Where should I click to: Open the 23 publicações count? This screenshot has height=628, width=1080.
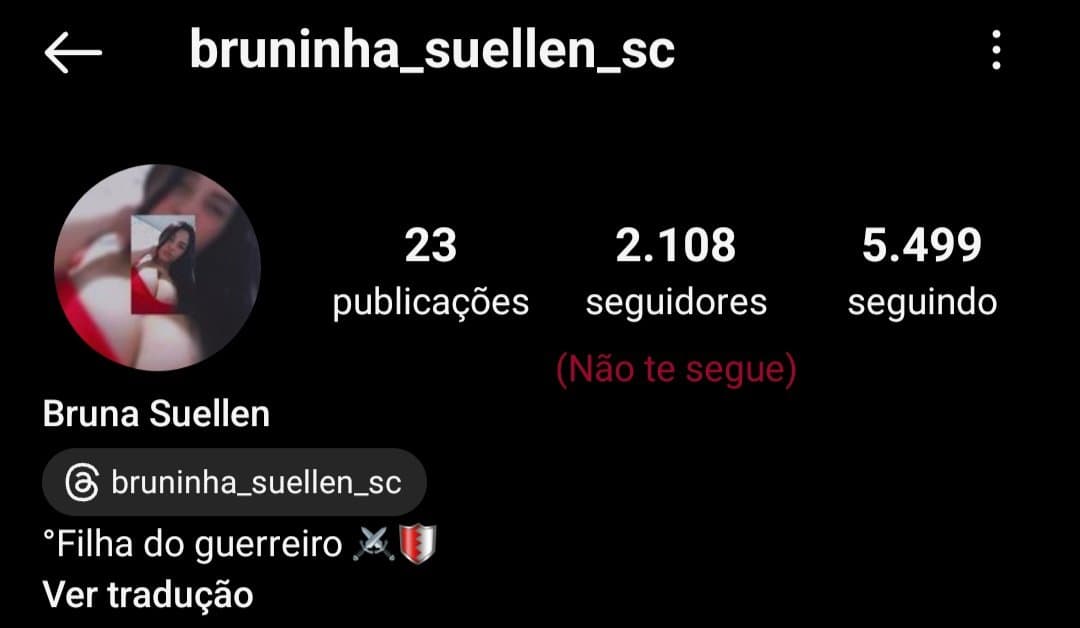[430, 272]
